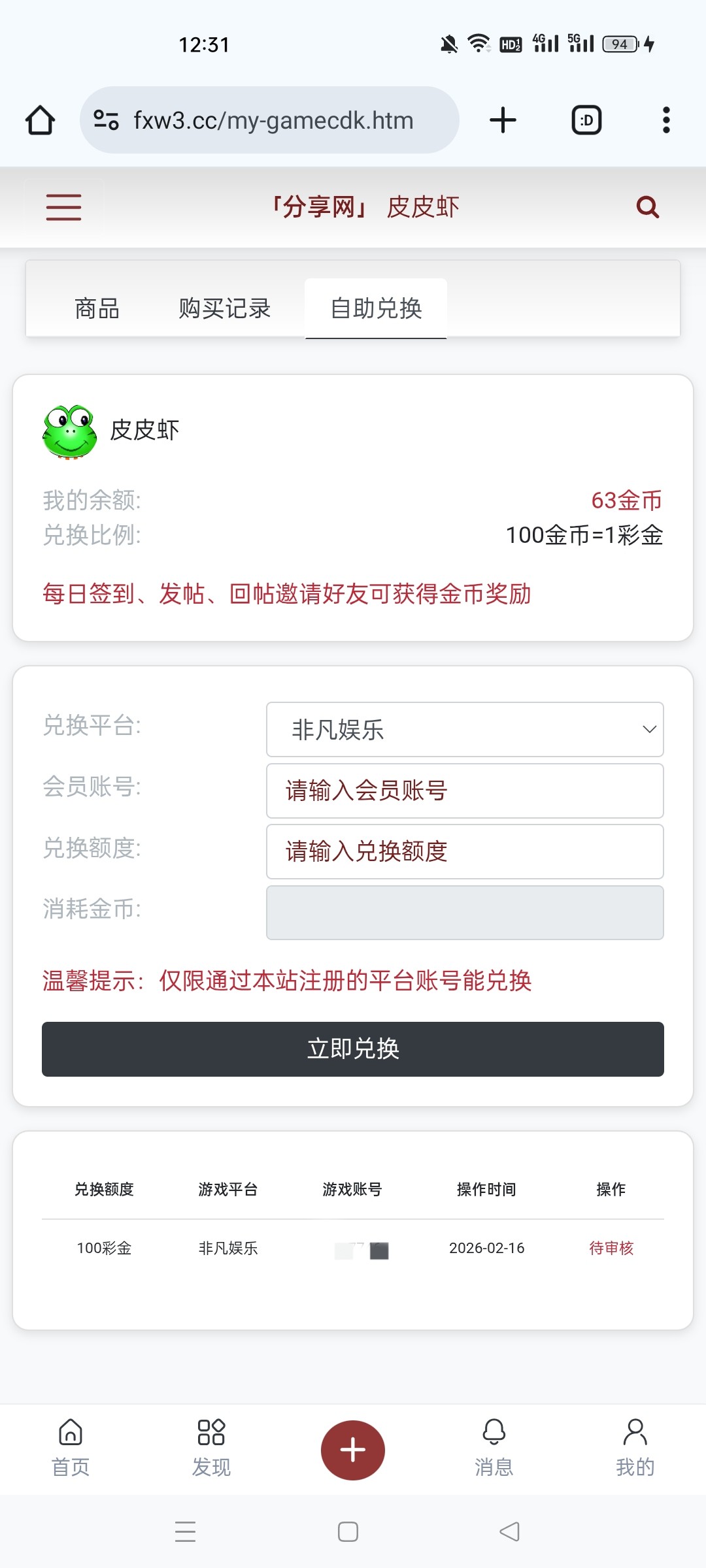Expand the 兑换平台 dropdown

(x=465, y=729)
